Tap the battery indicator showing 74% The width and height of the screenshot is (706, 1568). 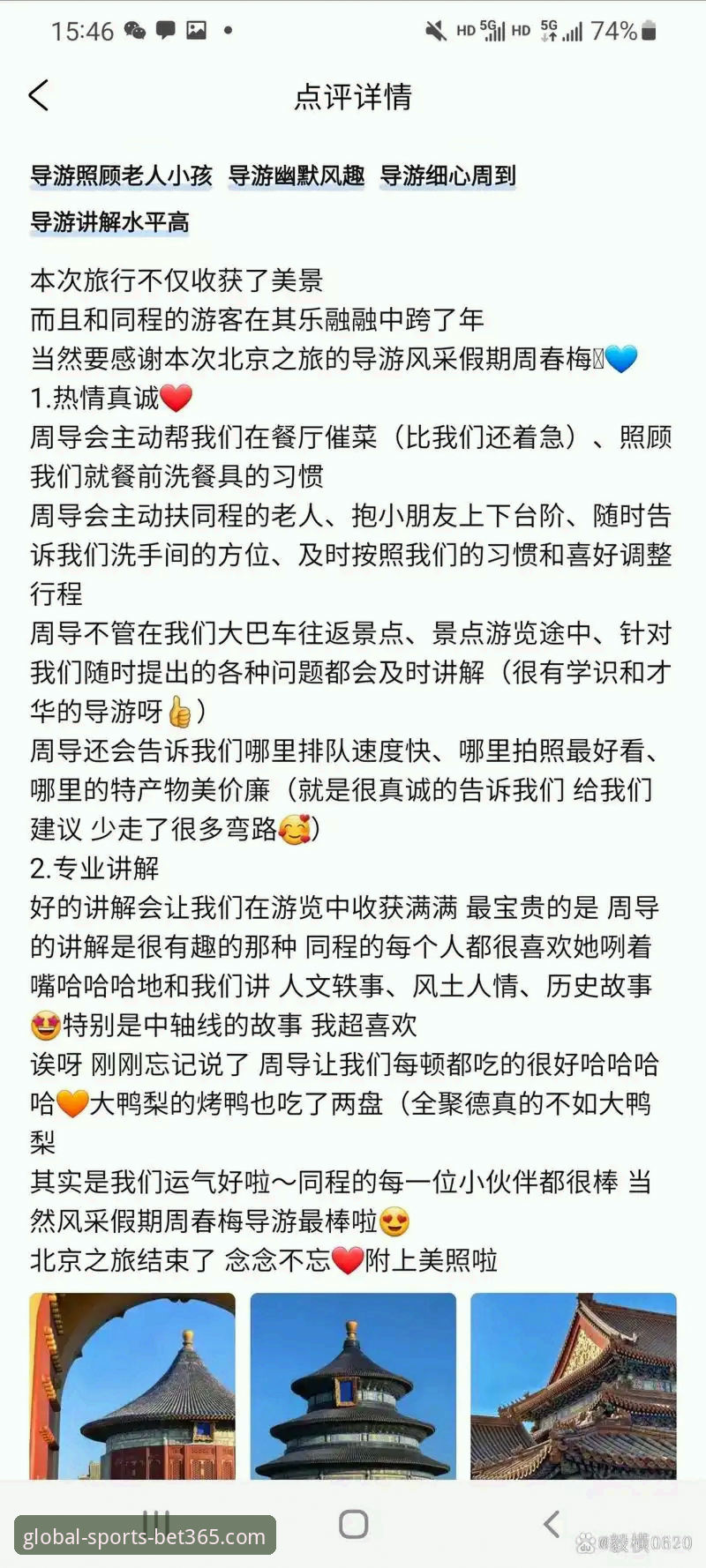(x=618, y=29)
